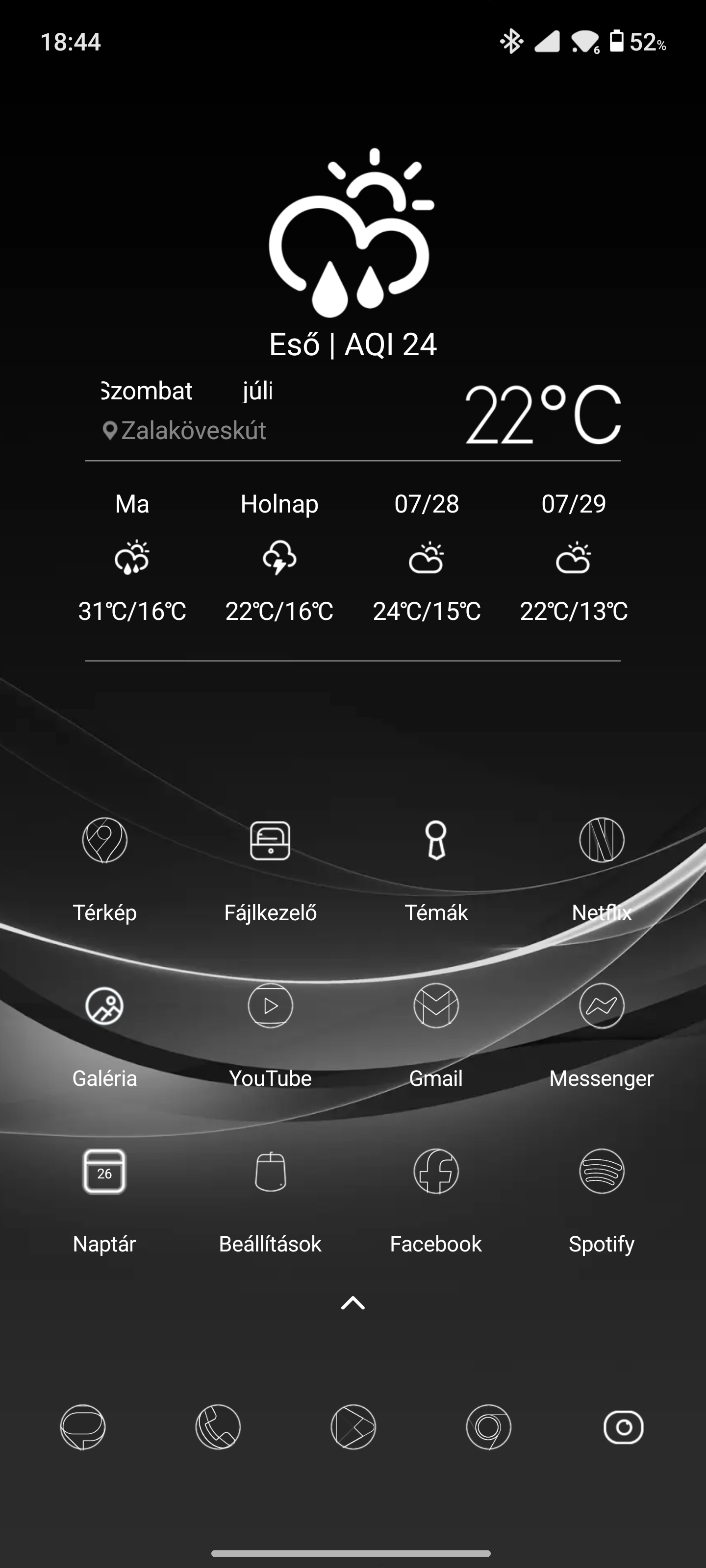706x1568 pixels.
Task: Launch Chrome from the dock
Action: 488,1427
